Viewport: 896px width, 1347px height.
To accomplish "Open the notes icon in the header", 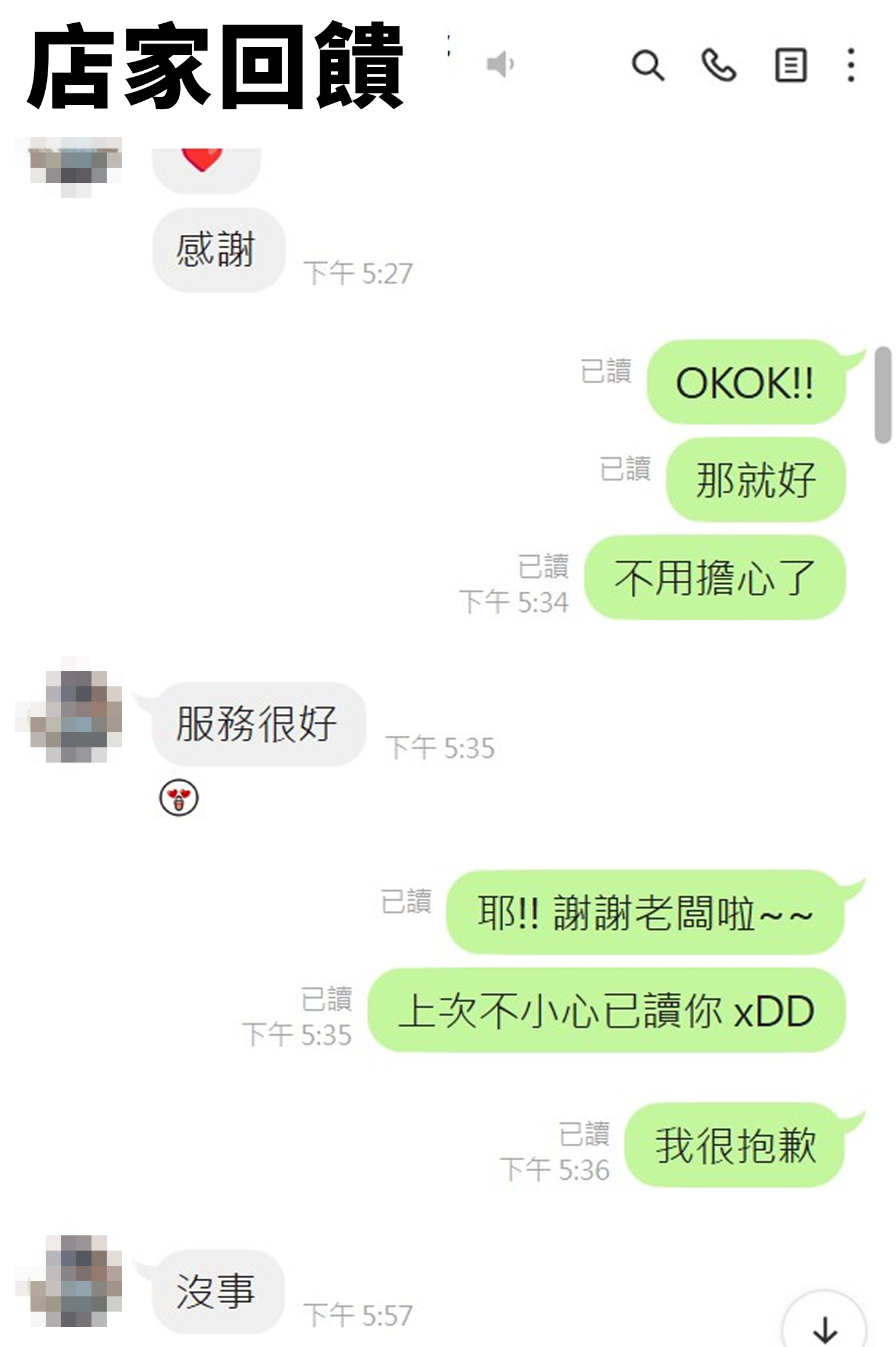I will pos(790,65).
